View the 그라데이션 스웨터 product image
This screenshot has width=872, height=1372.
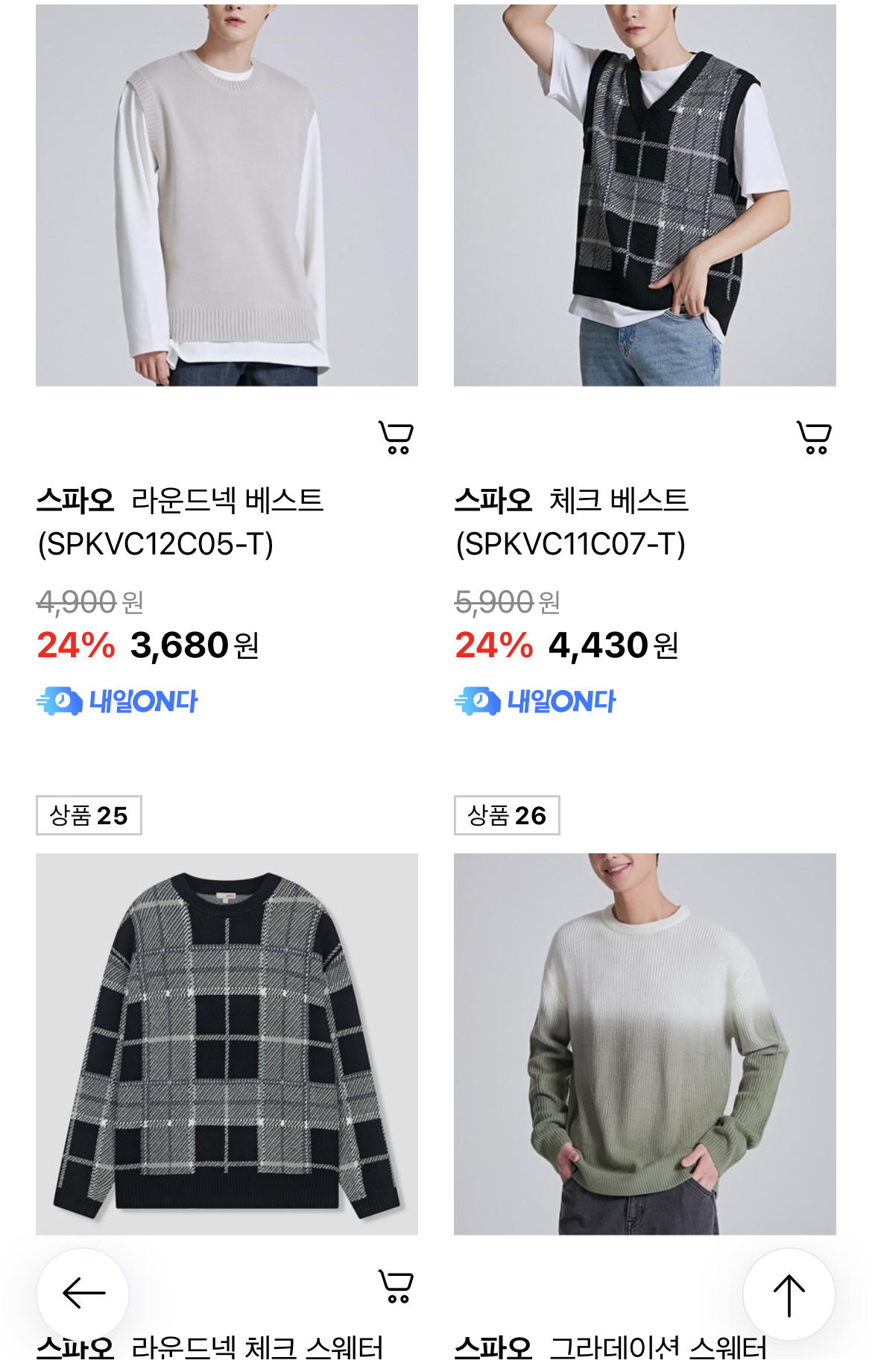(x=645, y=1043)
